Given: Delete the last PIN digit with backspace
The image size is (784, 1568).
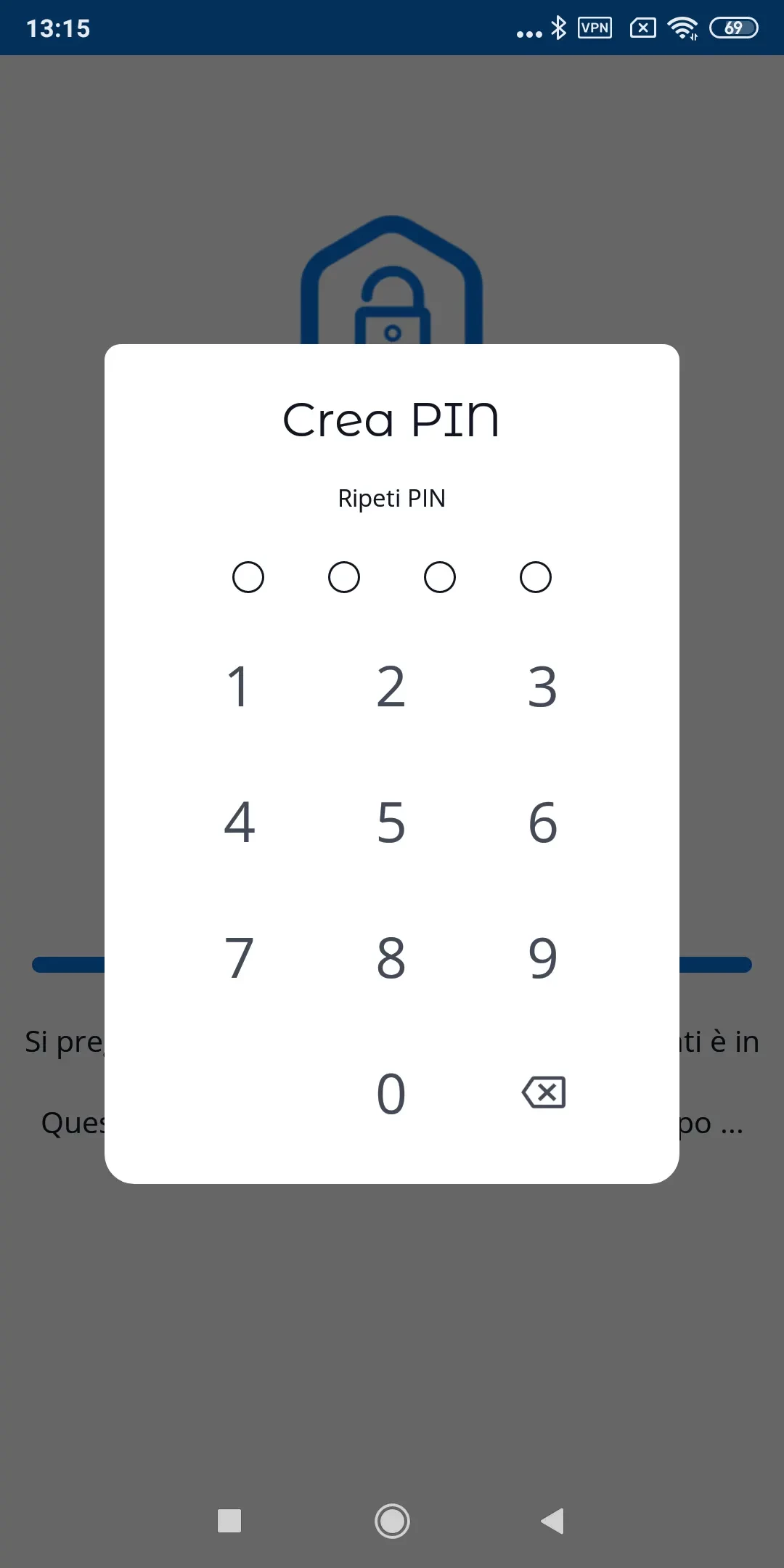Looking at the screenshot, I should [x=544, y=1093].
